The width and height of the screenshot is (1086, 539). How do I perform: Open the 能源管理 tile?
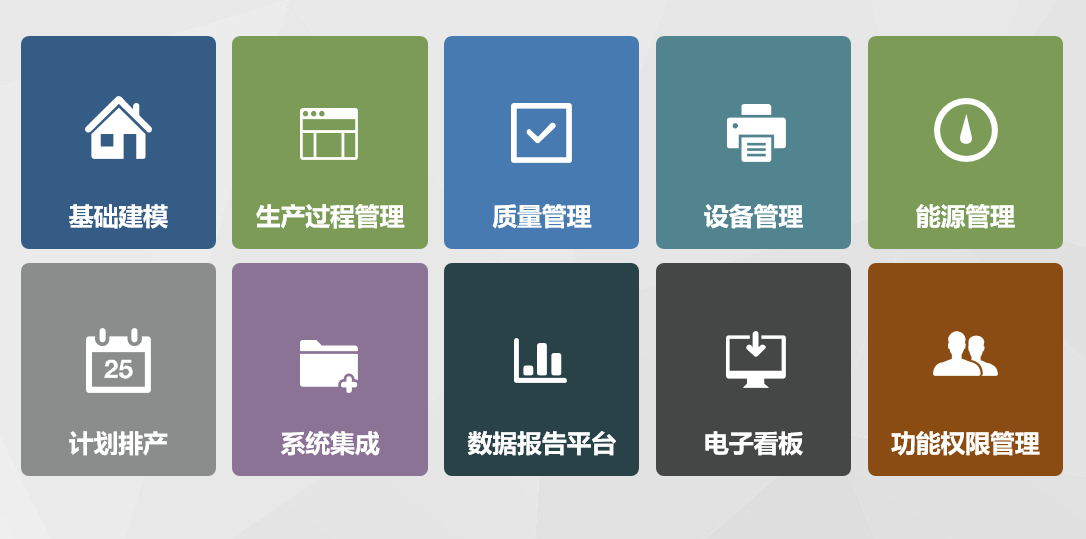(x=965, y=143)
